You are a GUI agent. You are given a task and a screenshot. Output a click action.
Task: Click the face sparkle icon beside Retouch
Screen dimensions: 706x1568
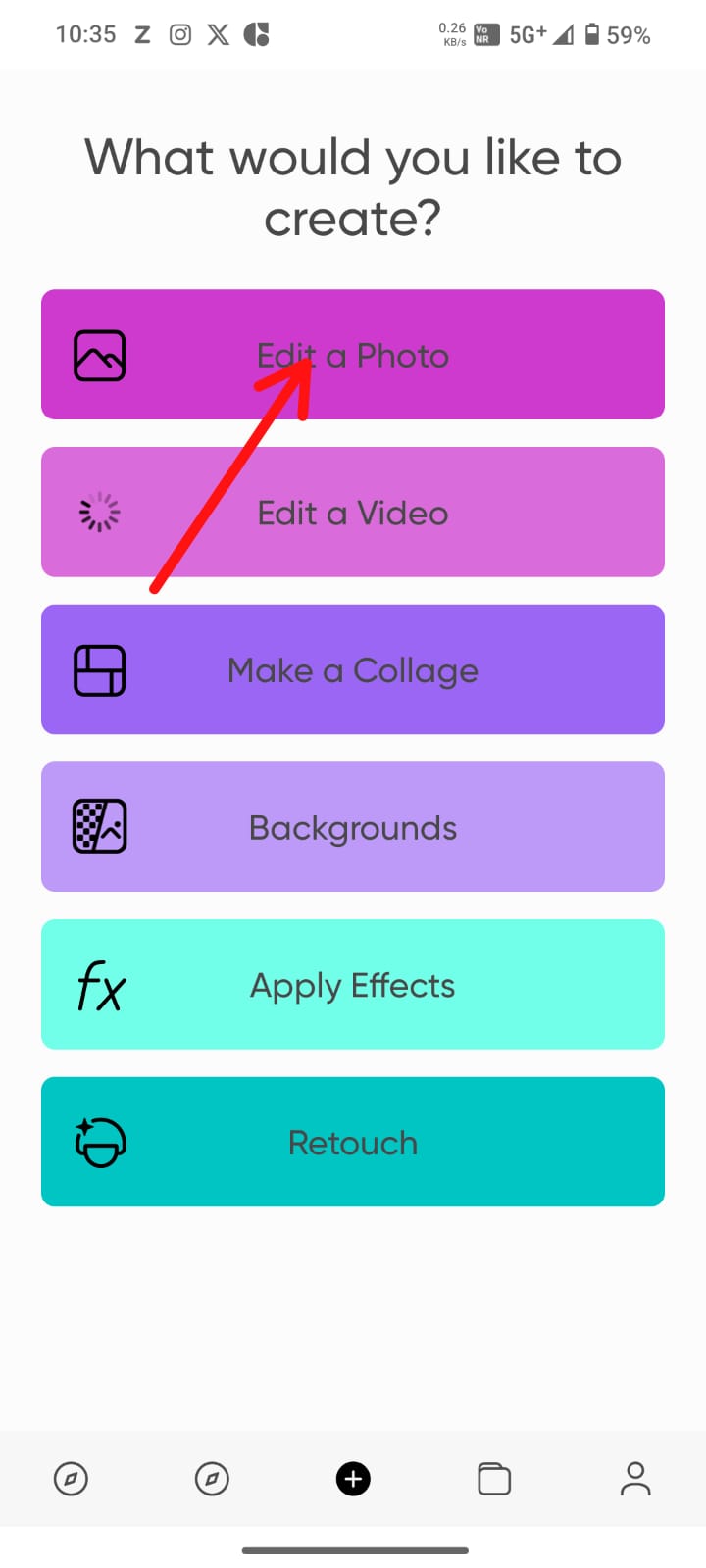(99, 1142)
